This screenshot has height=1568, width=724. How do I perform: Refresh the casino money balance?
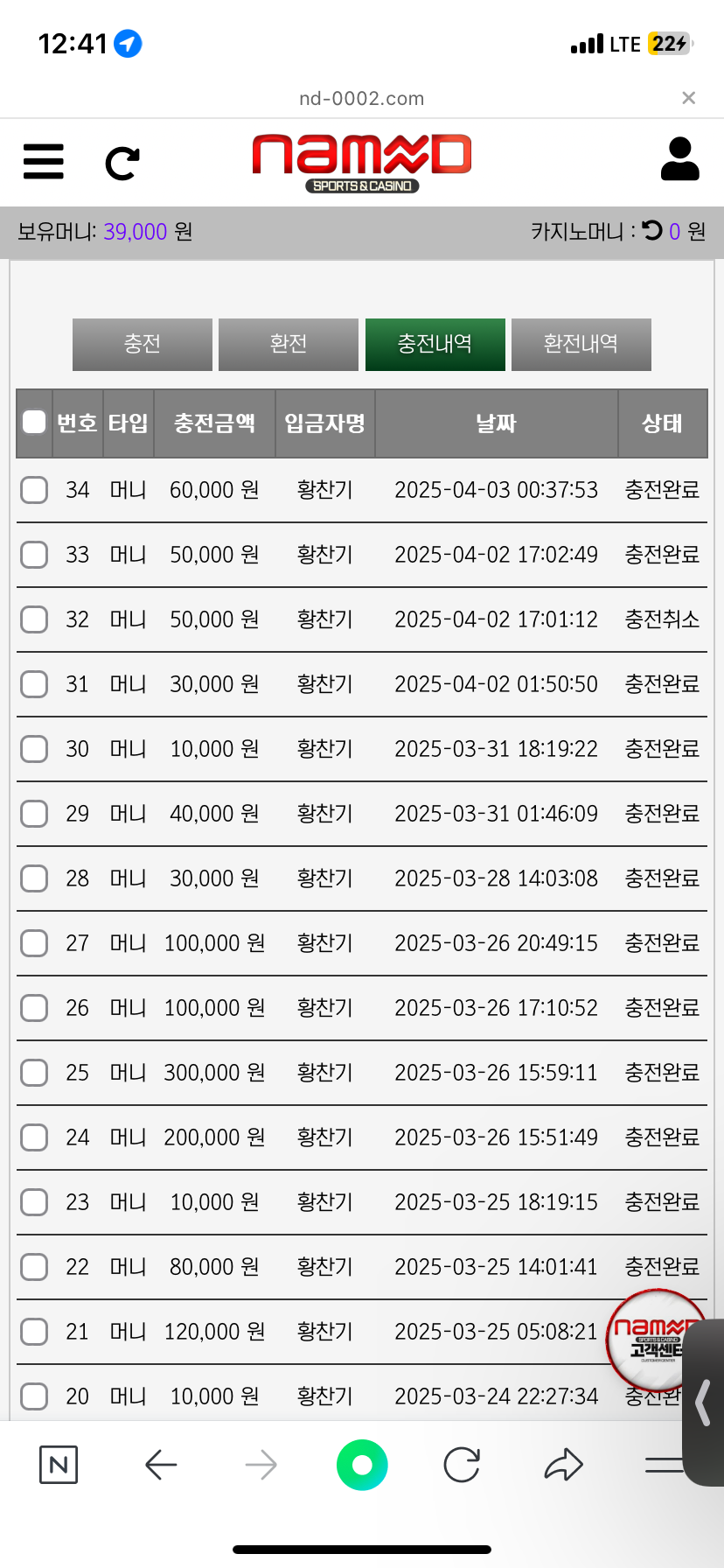(x=652, y=230)
